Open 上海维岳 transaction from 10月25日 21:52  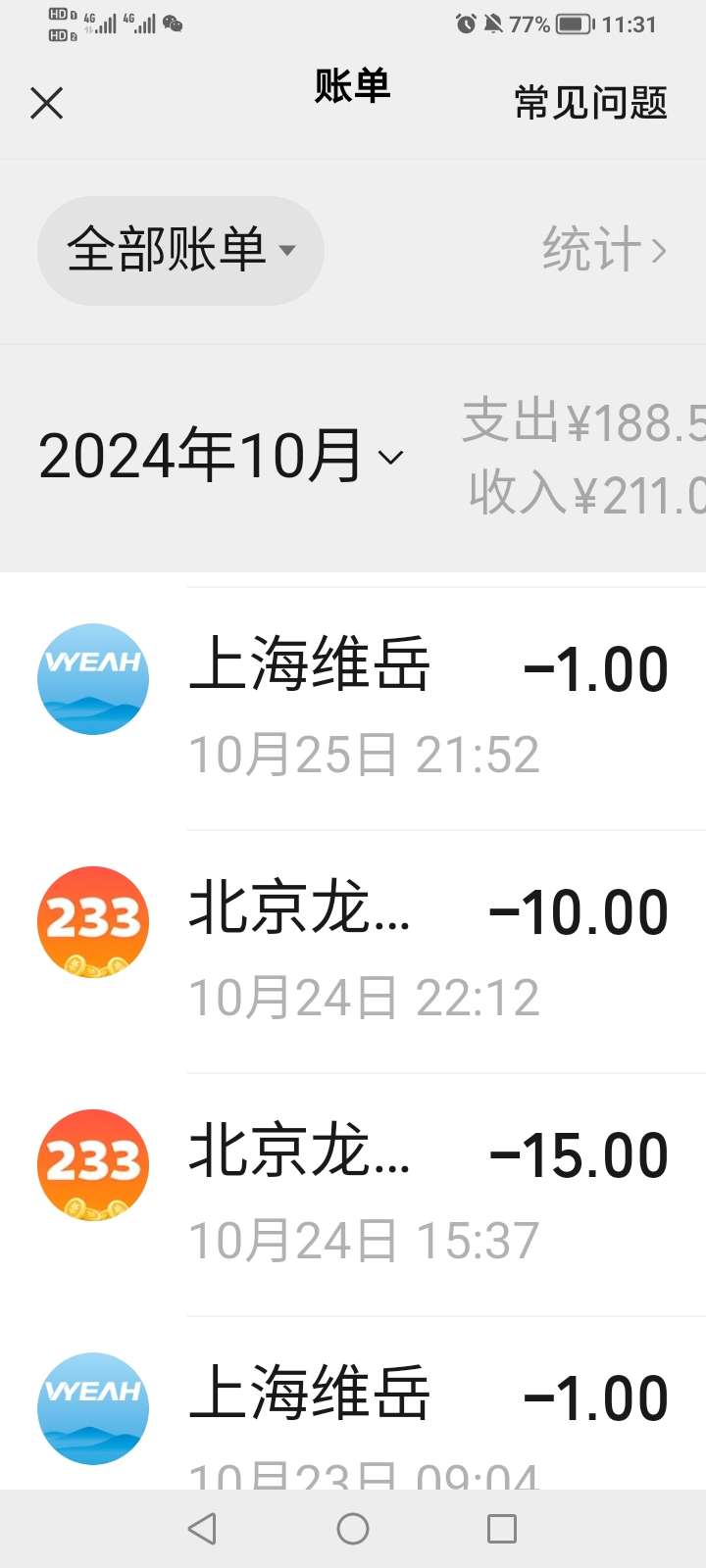[x=392, y=706]
